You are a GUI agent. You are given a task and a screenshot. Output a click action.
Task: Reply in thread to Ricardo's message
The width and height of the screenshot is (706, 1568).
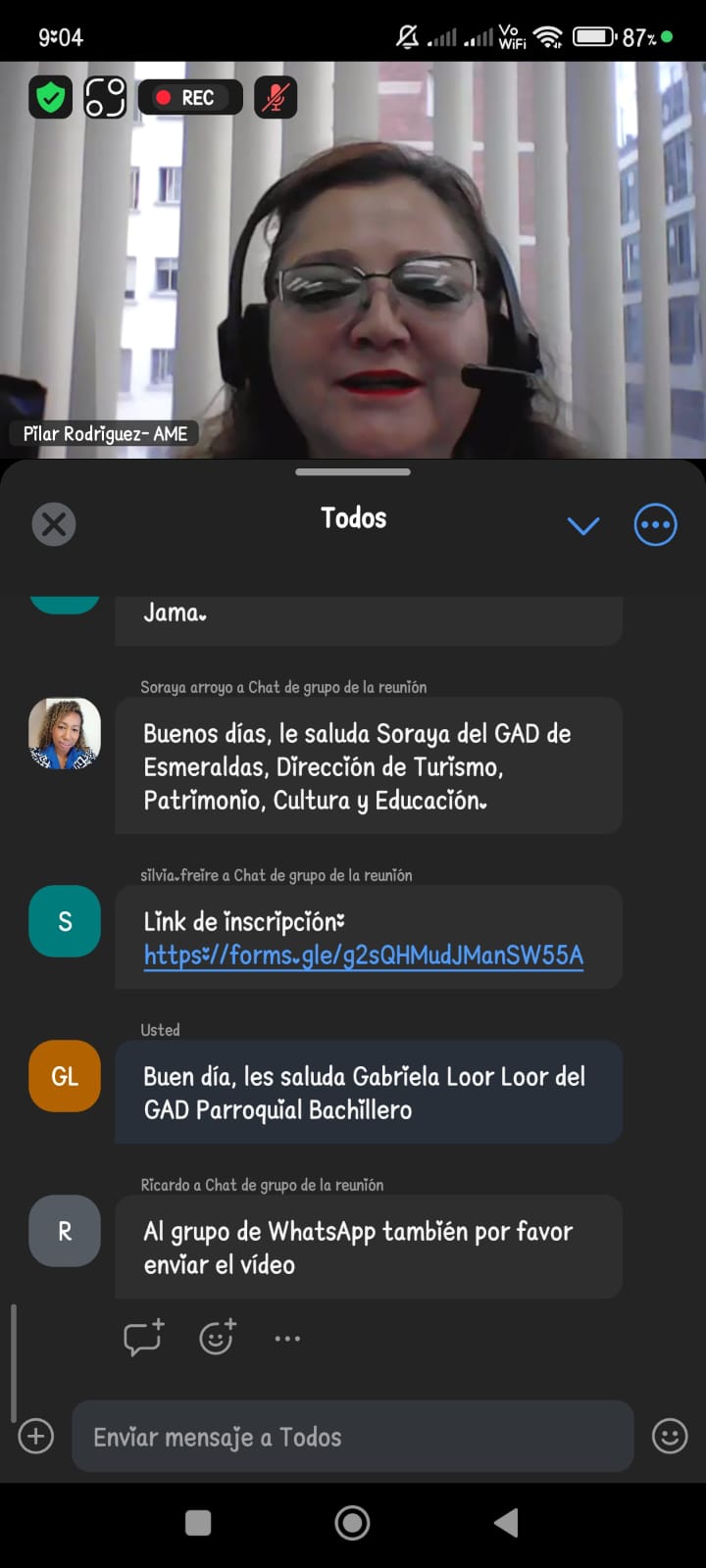pos(143,1338)
